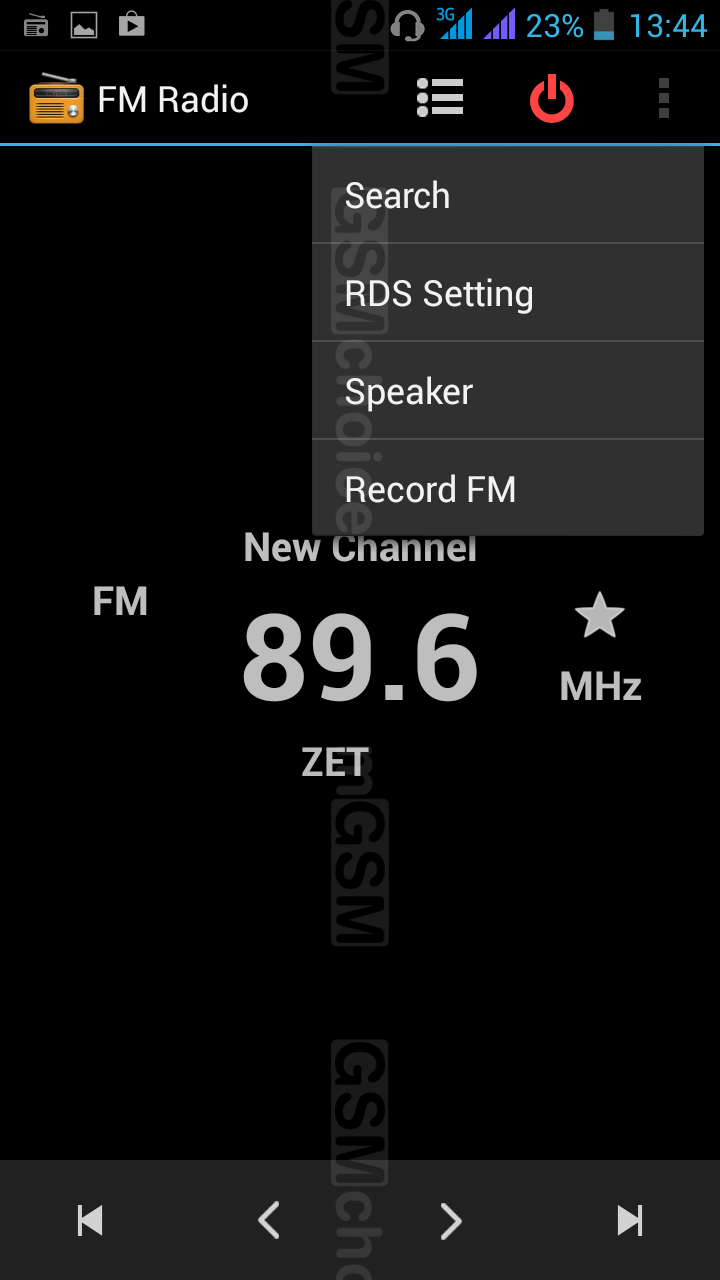Increase frequency with right arrow
The image size is (720, 1280).
click(x=451, y=1220)
